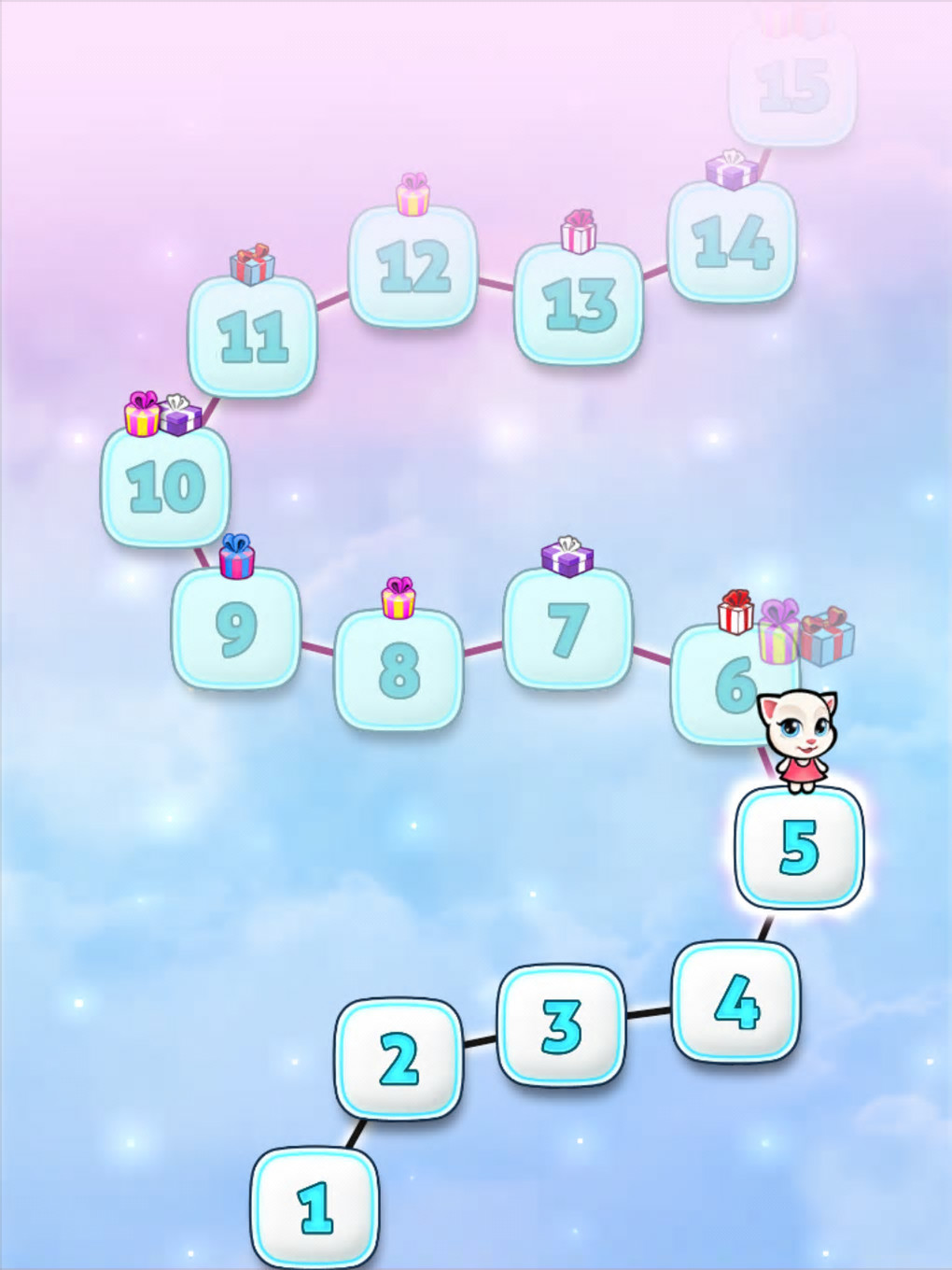Open the level 14 tile
The width and height of the screenshot is (952, 1270).
733,242
